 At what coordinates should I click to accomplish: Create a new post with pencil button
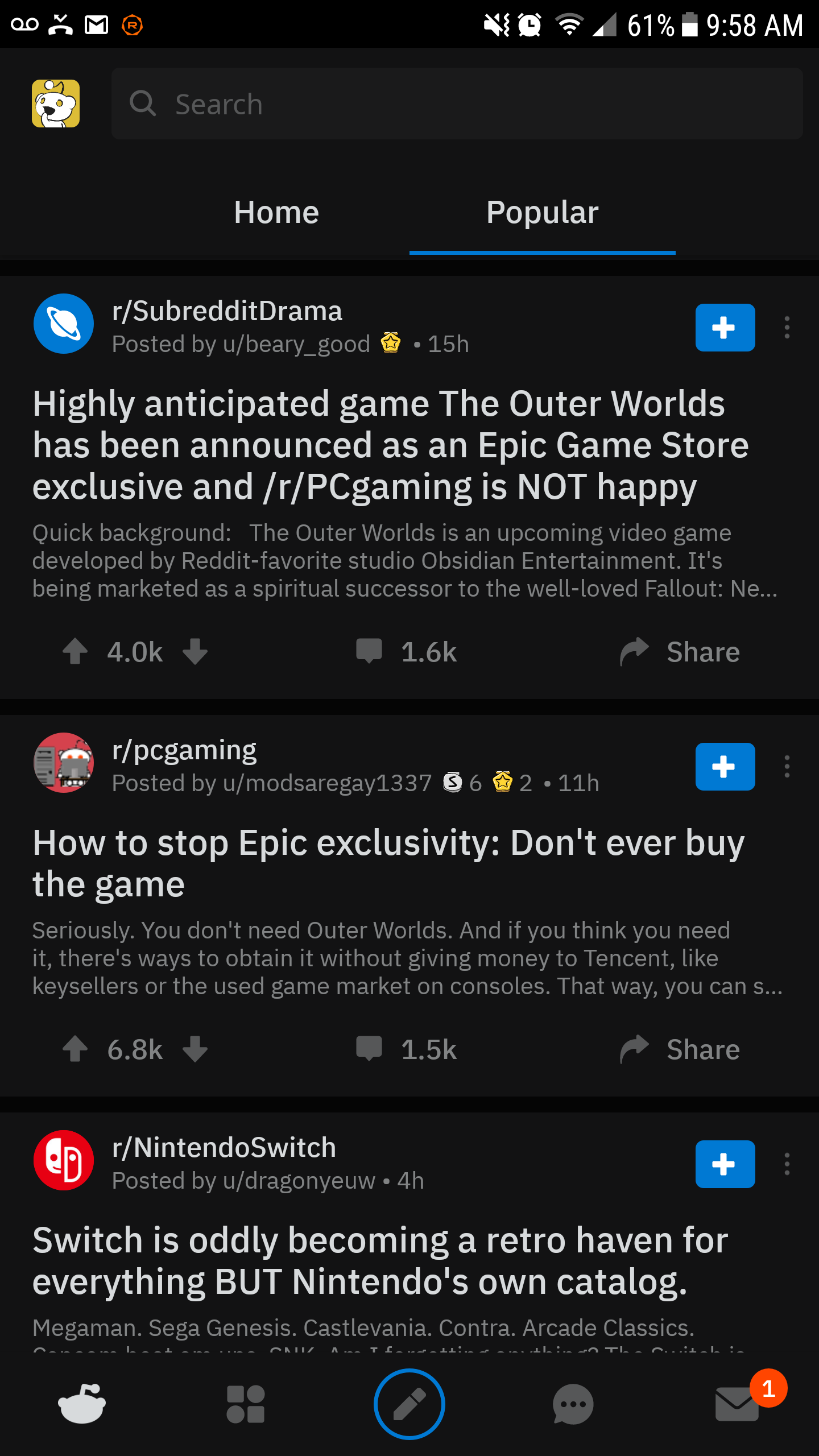pos(409,1404)
